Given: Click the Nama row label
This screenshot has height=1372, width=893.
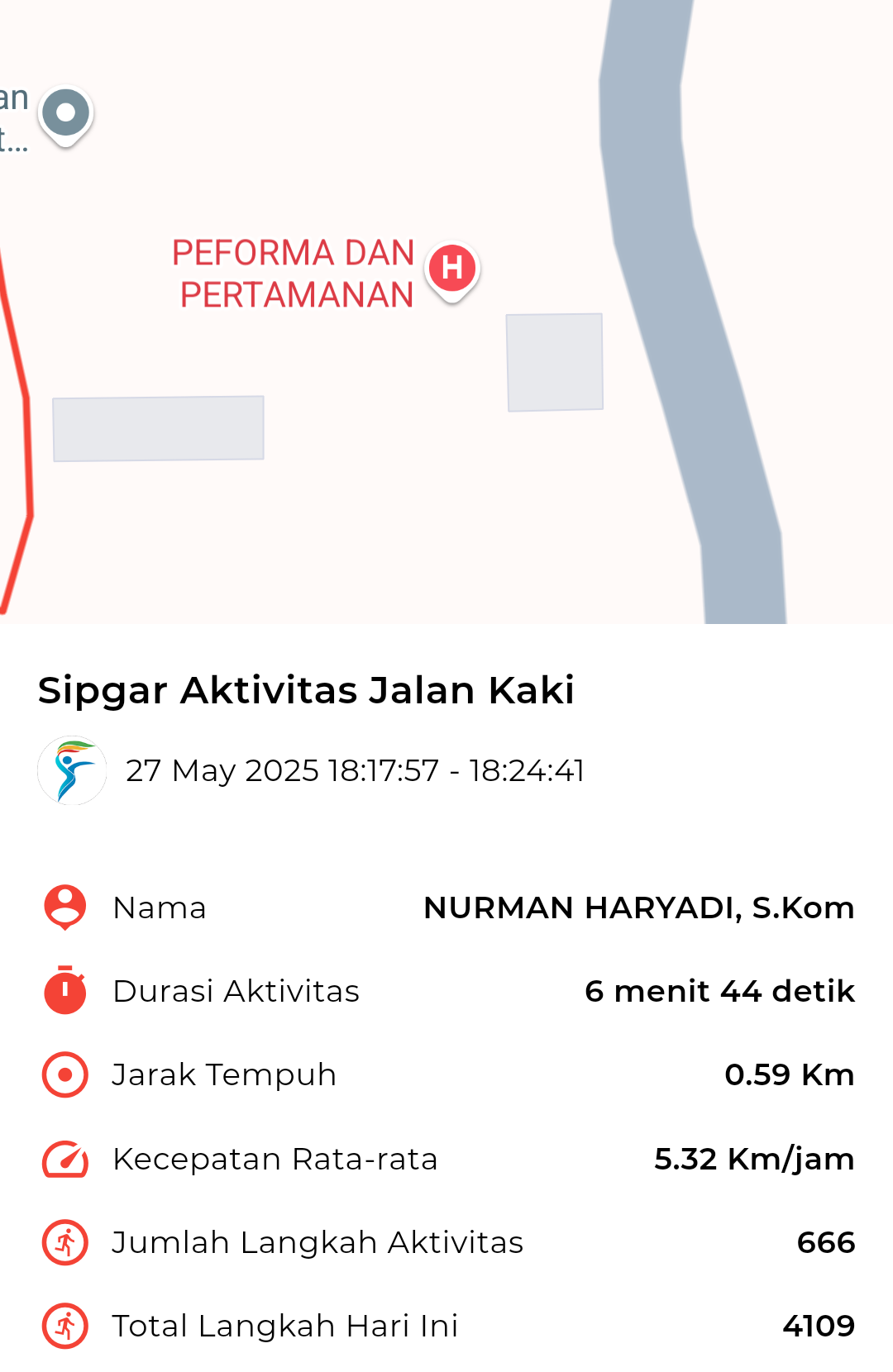Looking at the screenshot, I should click(160, 908).
